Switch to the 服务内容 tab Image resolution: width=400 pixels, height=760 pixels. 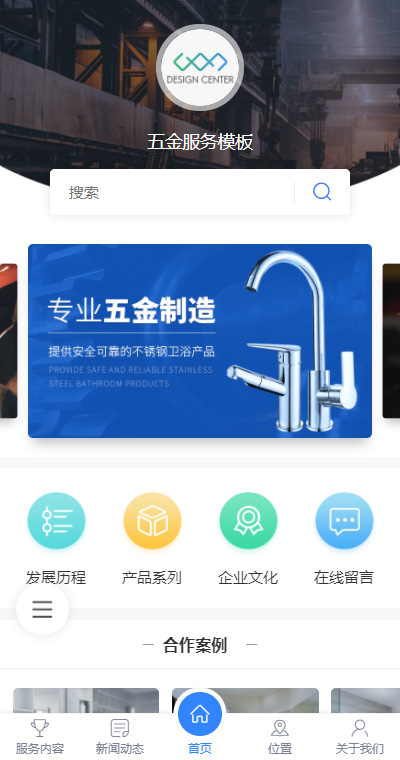click(x=40, y=737)
